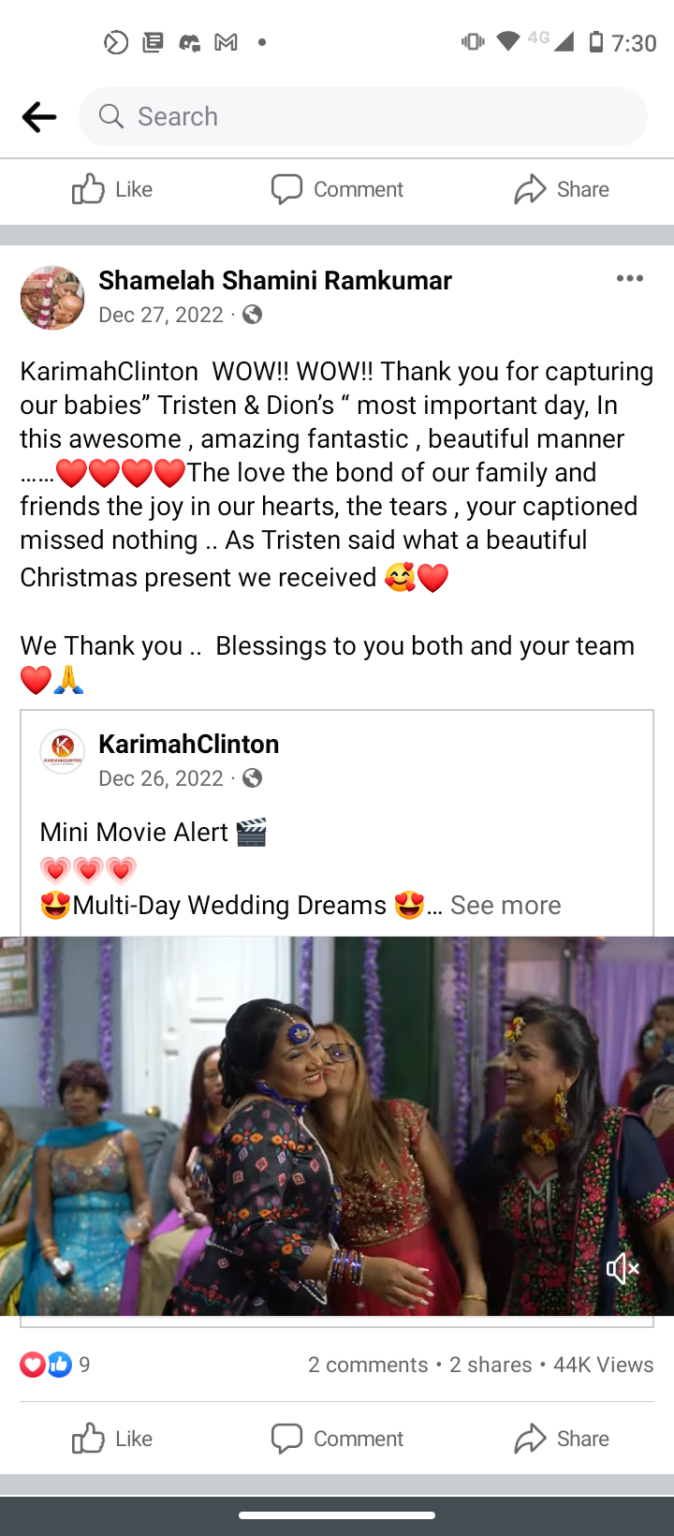This screenshot has height=1536, width=674.
Task: Share the previous post at the top
Action: click(561, 189)
